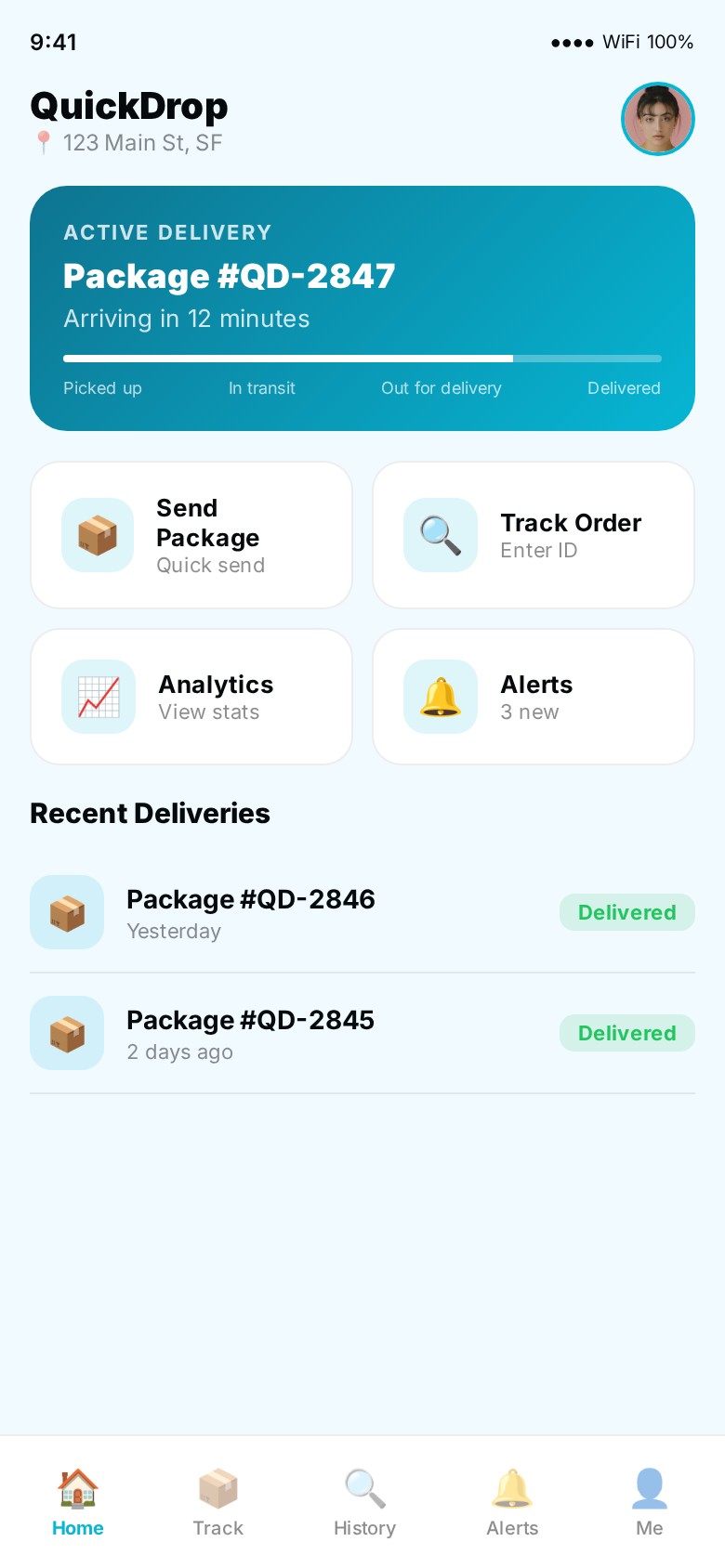Open active delivery Package #QD-2847 card

362,307
